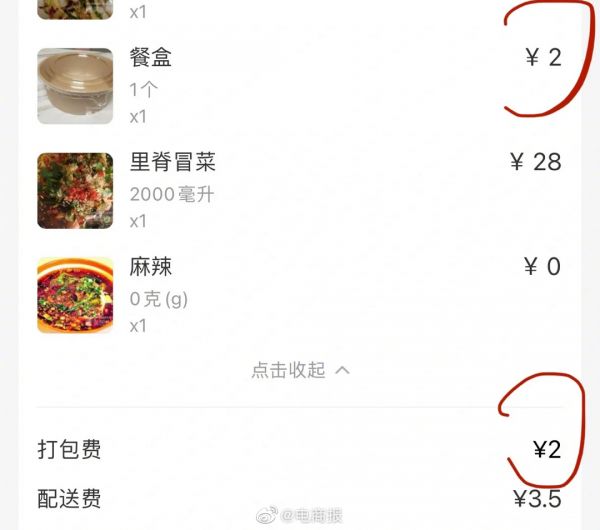The height and width of the screenshot is (530, 600).
Task: Collapse the order item list
Action: (300, 370)
